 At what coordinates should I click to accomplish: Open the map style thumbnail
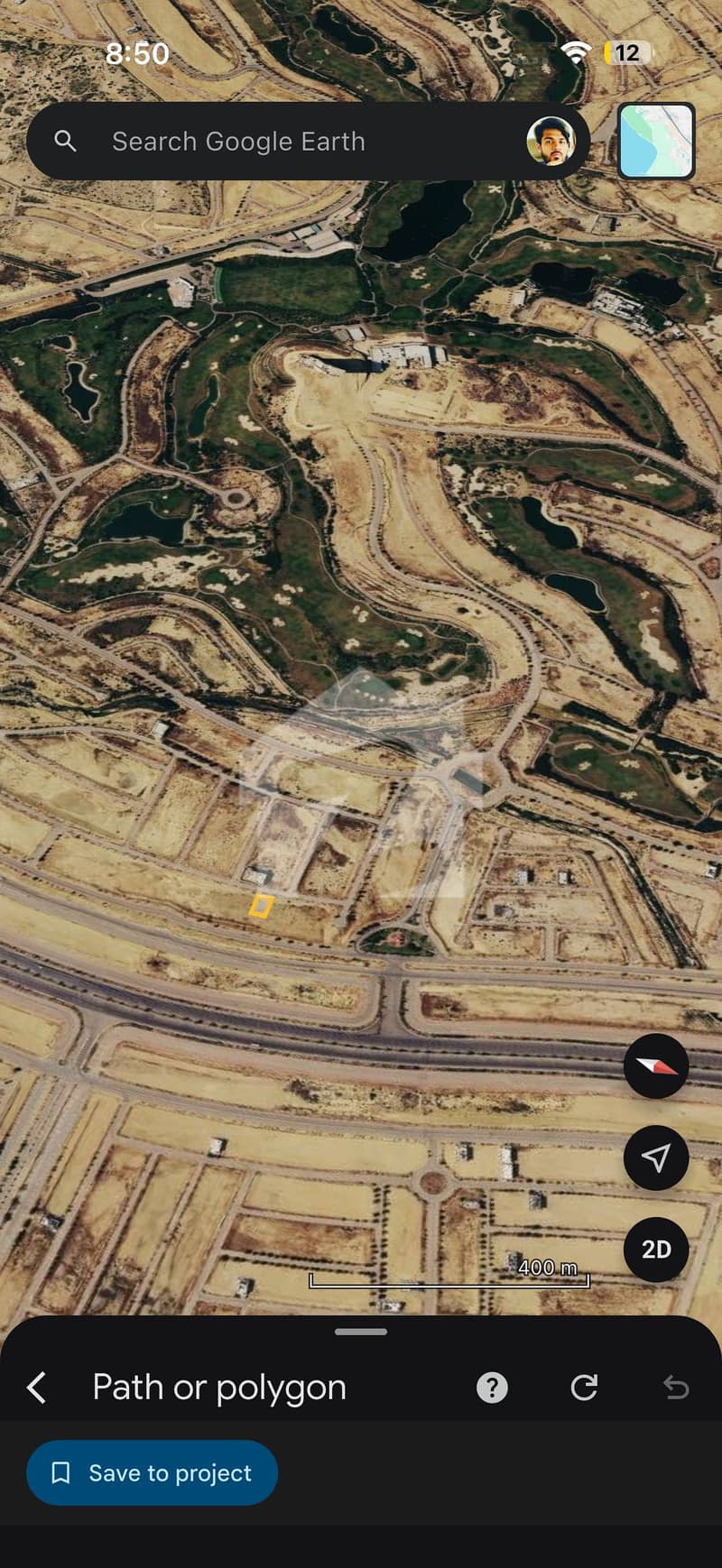[656, 141]
